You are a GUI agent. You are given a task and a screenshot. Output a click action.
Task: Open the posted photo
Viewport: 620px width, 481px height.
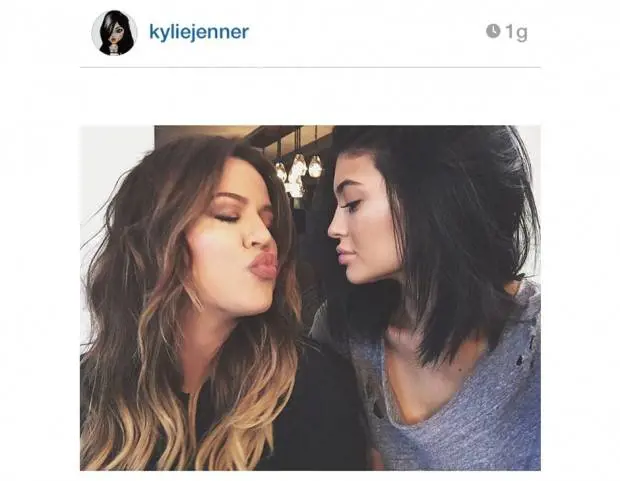[x=310, y=297]
